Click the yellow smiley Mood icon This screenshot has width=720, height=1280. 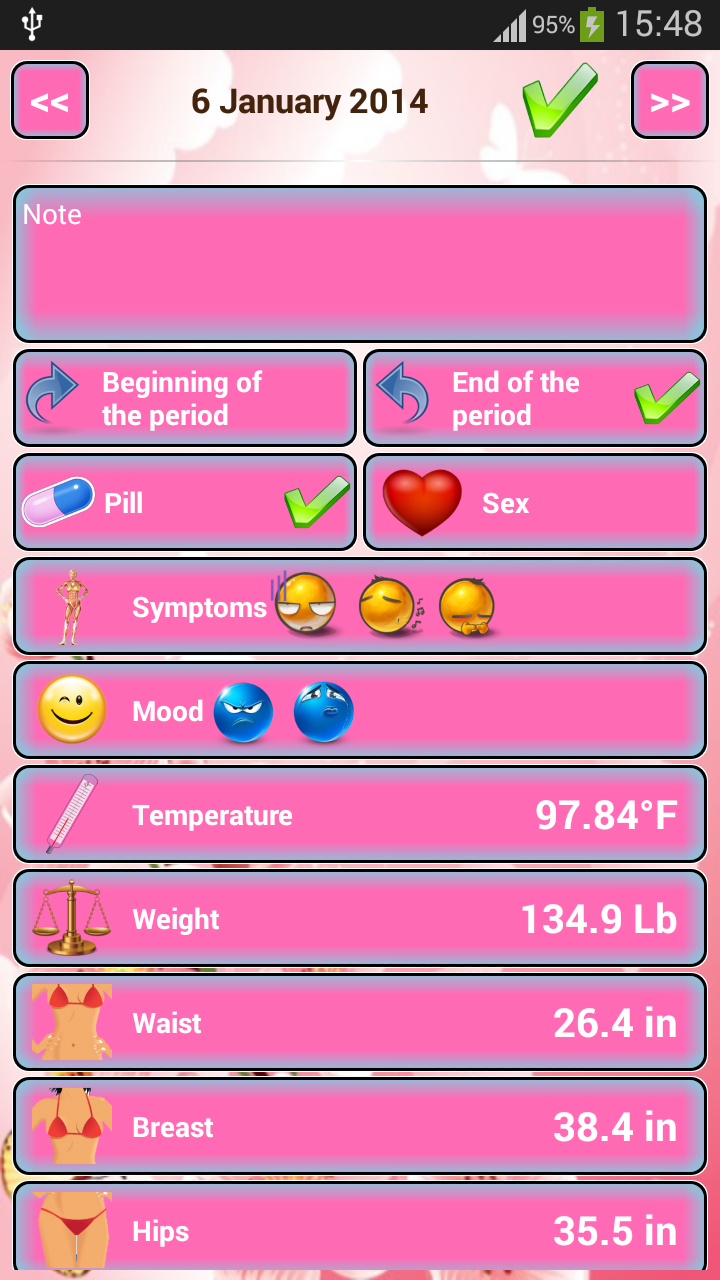tap(69, 710)
